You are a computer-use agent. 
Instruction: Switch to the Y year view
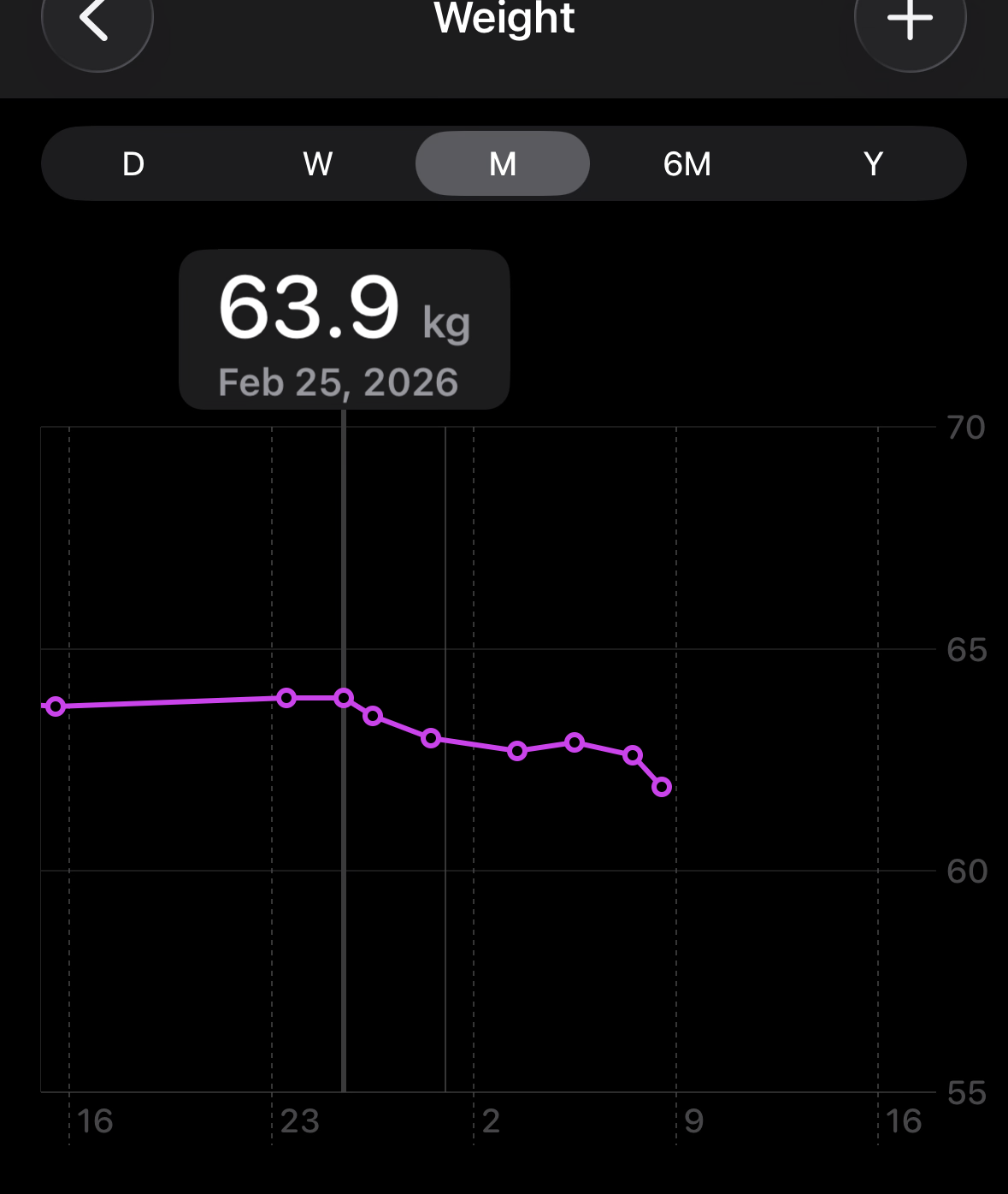[873, 163]
